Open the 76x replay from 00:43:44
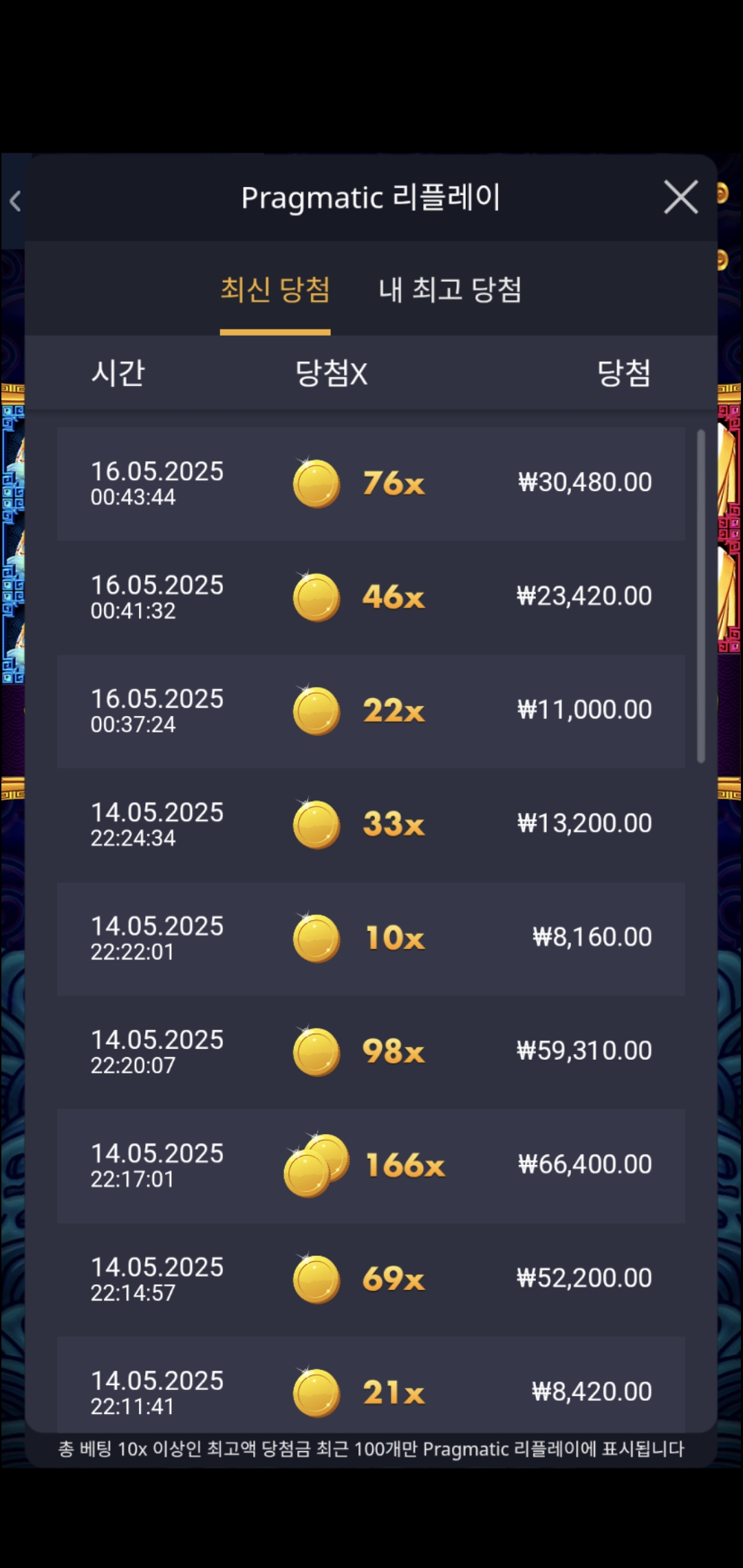743x1568 pixels. click(371, 483)
